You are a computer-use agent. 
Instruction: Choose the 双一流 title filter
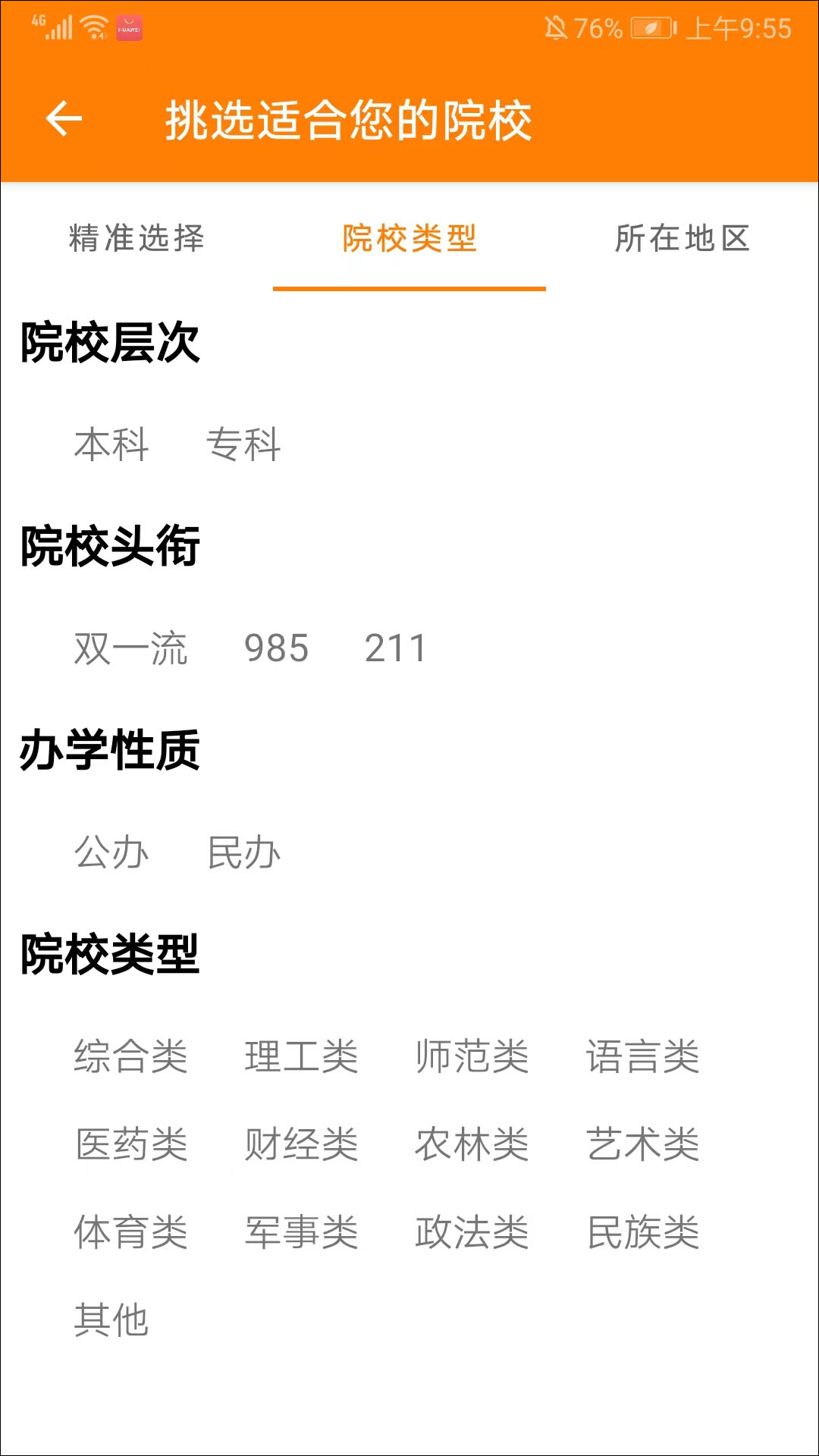pos(130,649)
